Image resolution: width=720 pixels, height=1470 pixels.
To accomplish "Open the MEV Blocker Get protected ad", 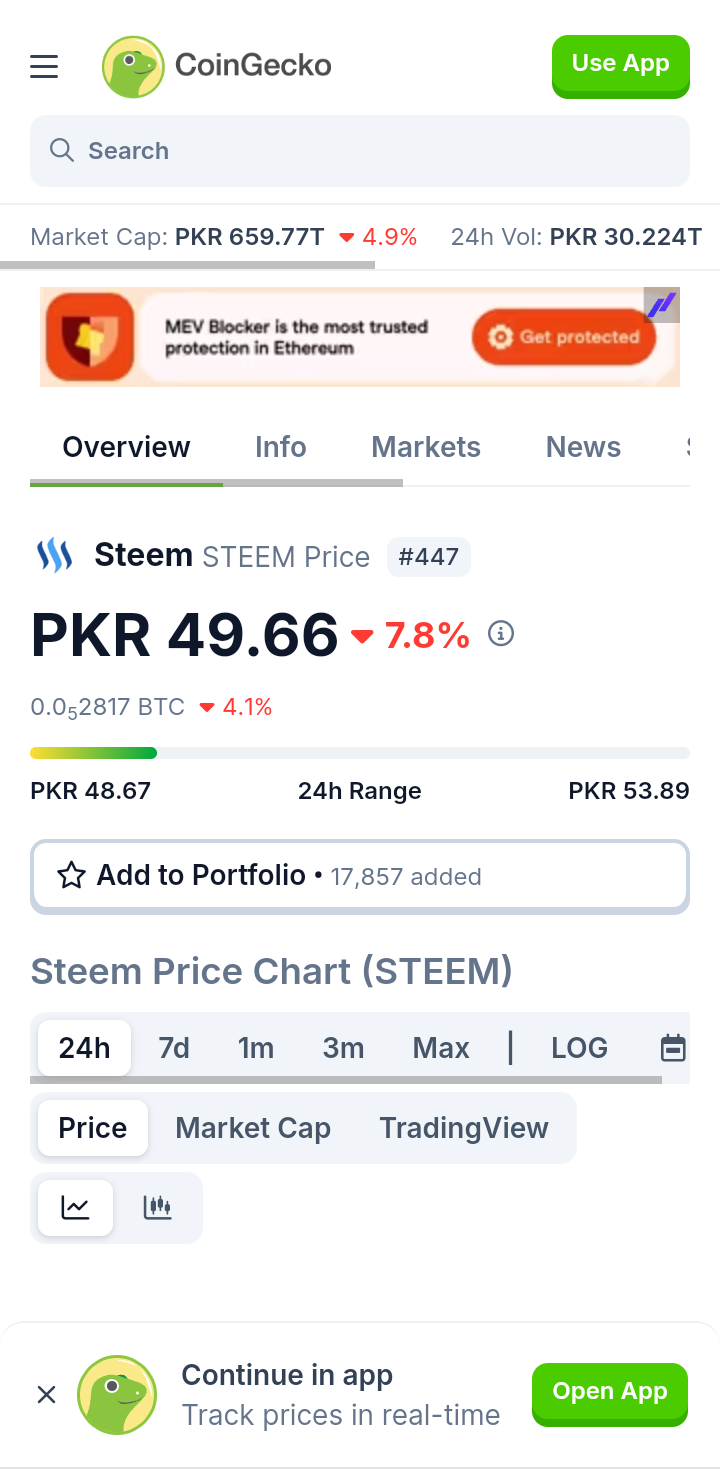I will pyautogui.click(x=360, y=337).
